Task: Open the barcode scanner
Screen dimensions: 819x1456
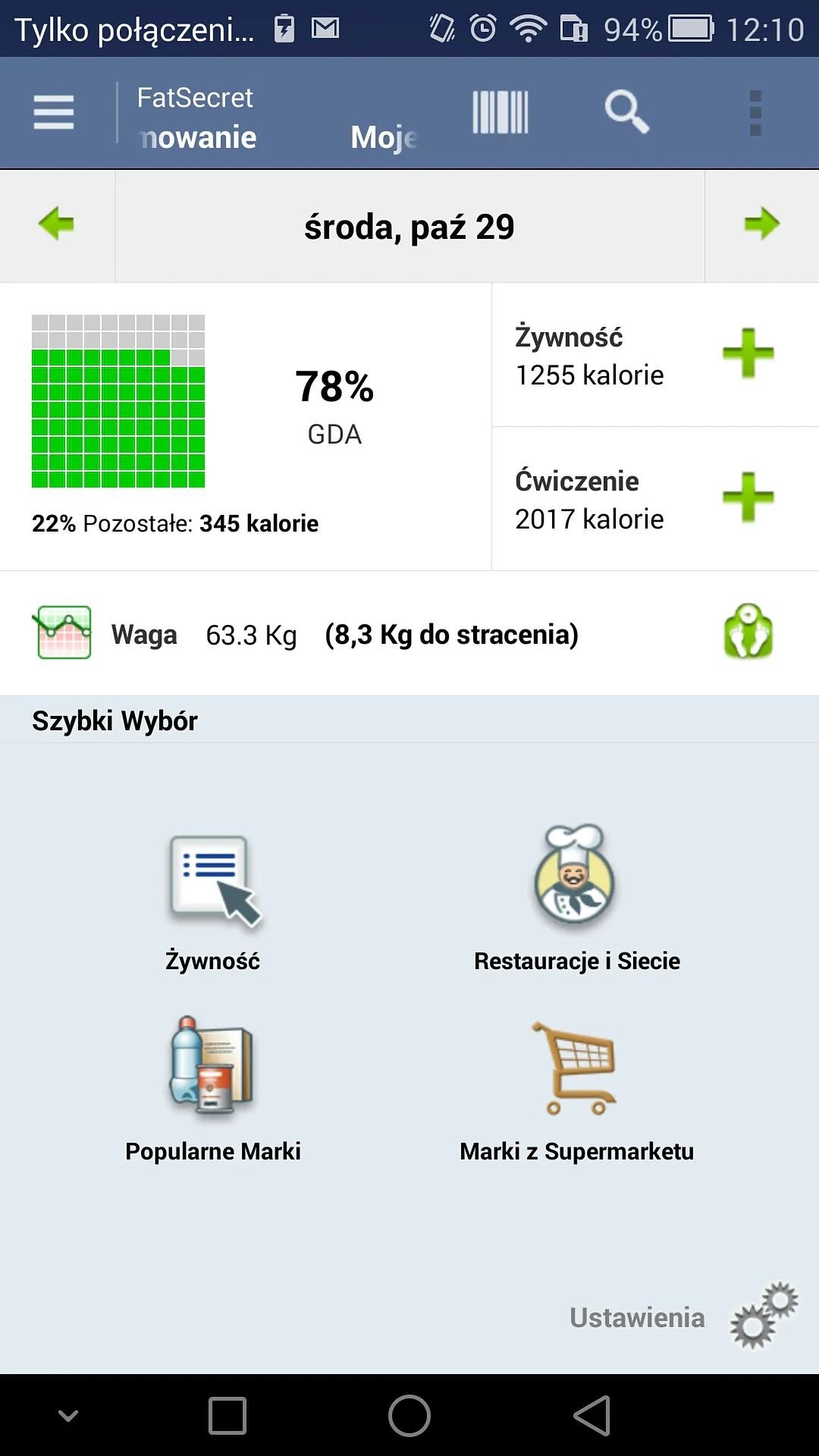Action: [x=500, y=112]
